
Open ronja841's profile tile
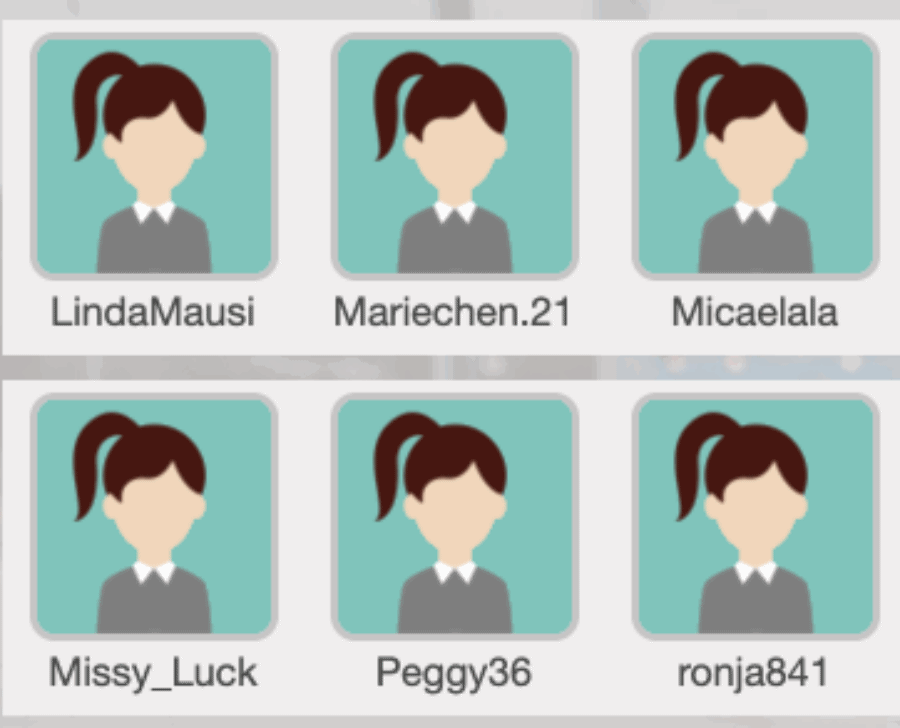click(x=755, y=517)
